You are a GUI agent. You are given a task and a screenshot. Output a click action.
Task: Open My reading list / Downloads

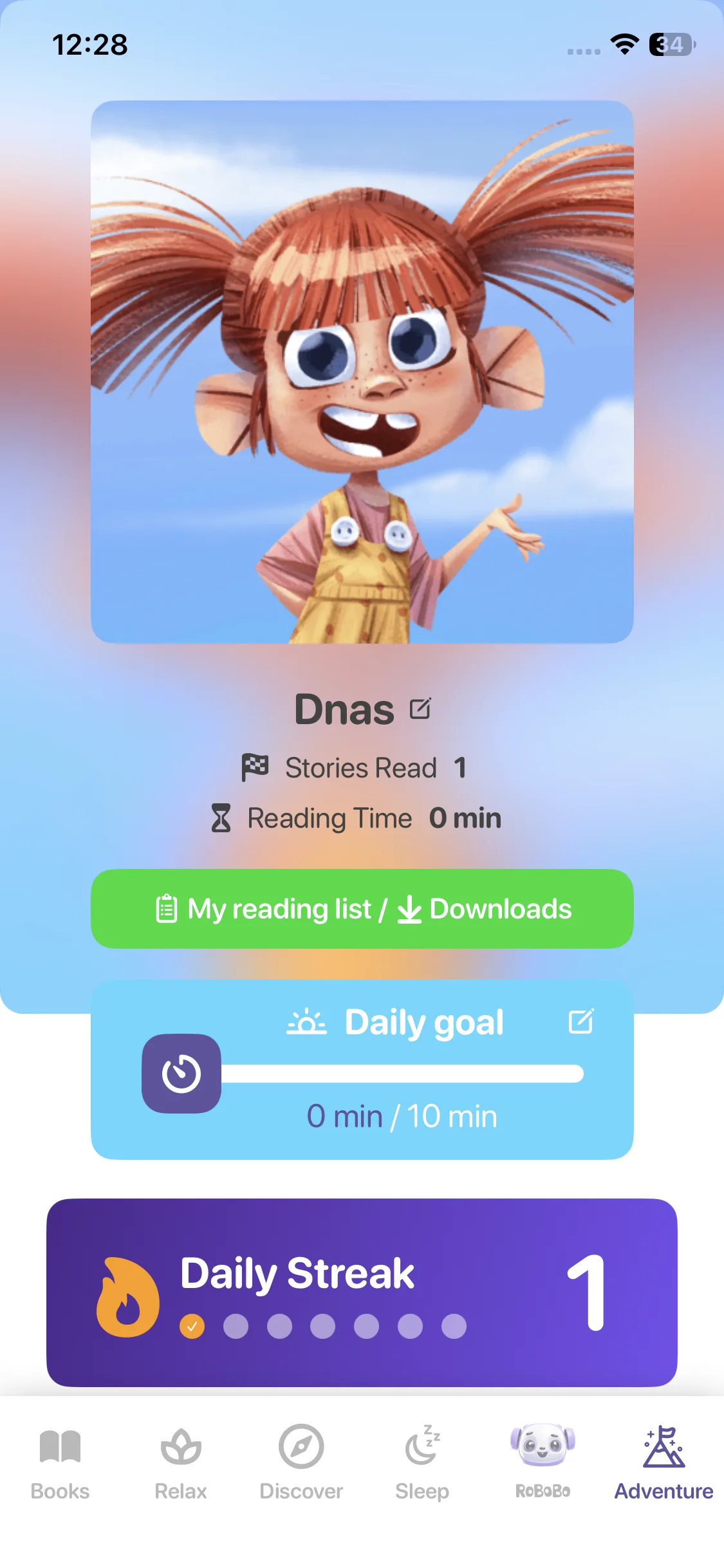pyautogui.click(x=362, y=909)
